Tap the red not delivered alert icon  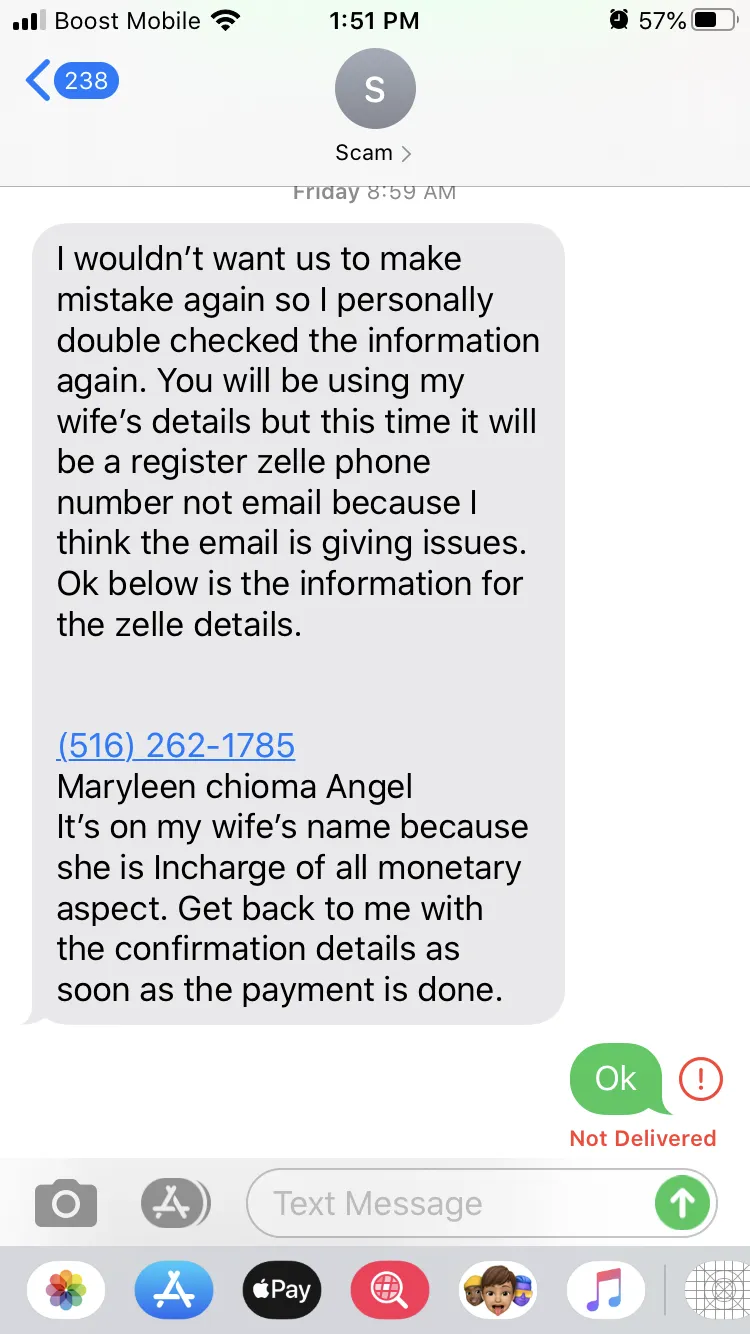tap(700, 1079)
